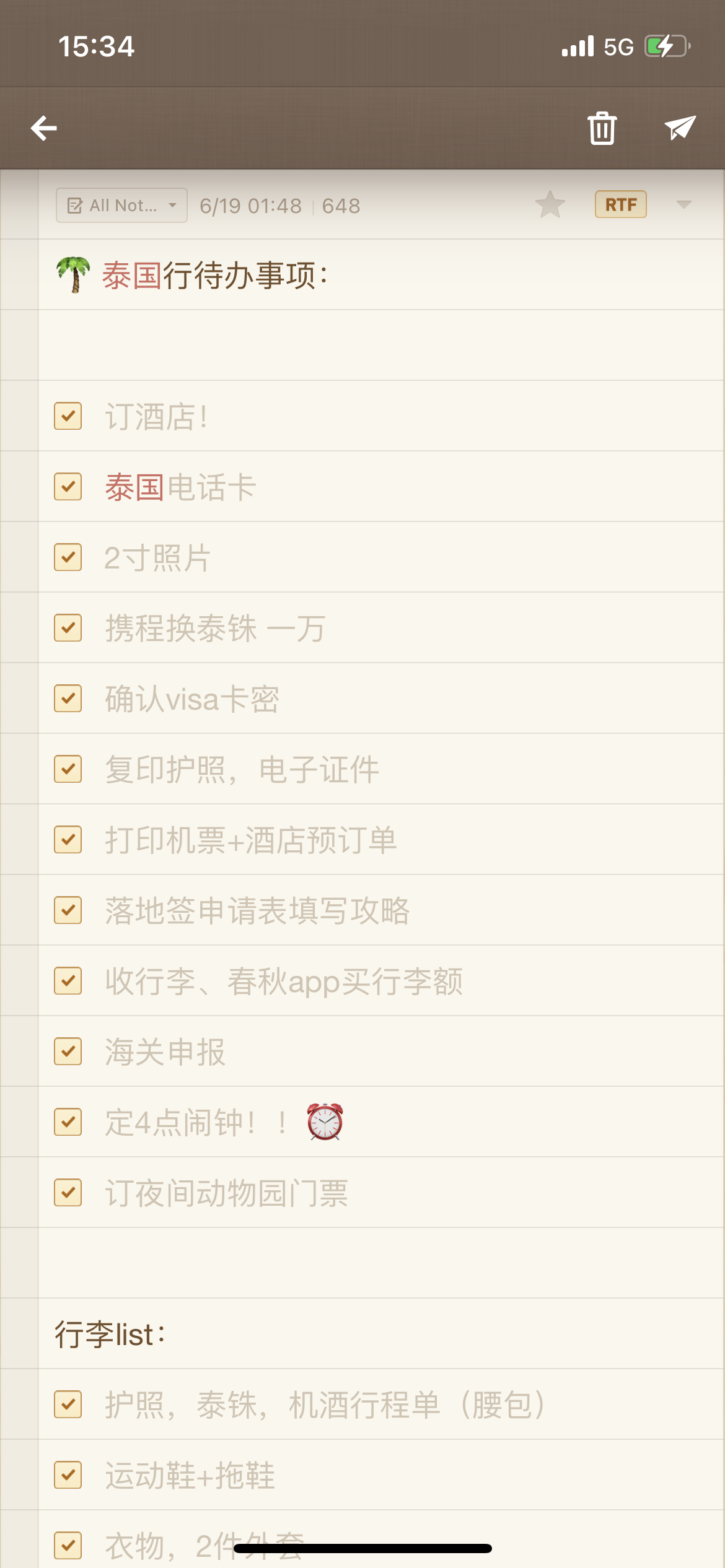Screen dimensions: 725x1568
Task: Share the note via paper plane icon
Action: (680, 128)
